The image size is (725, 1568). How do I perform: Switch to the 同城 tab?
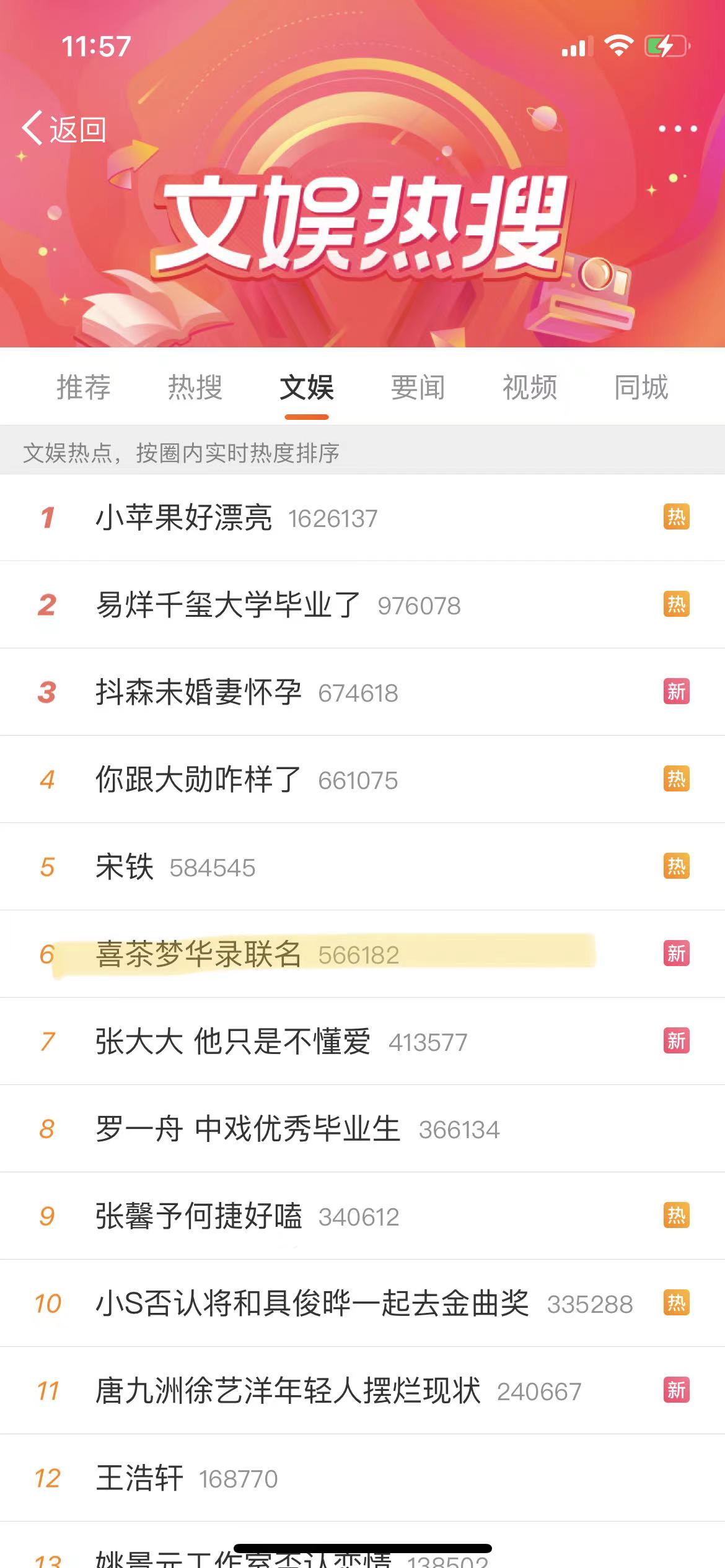point(641,388)
